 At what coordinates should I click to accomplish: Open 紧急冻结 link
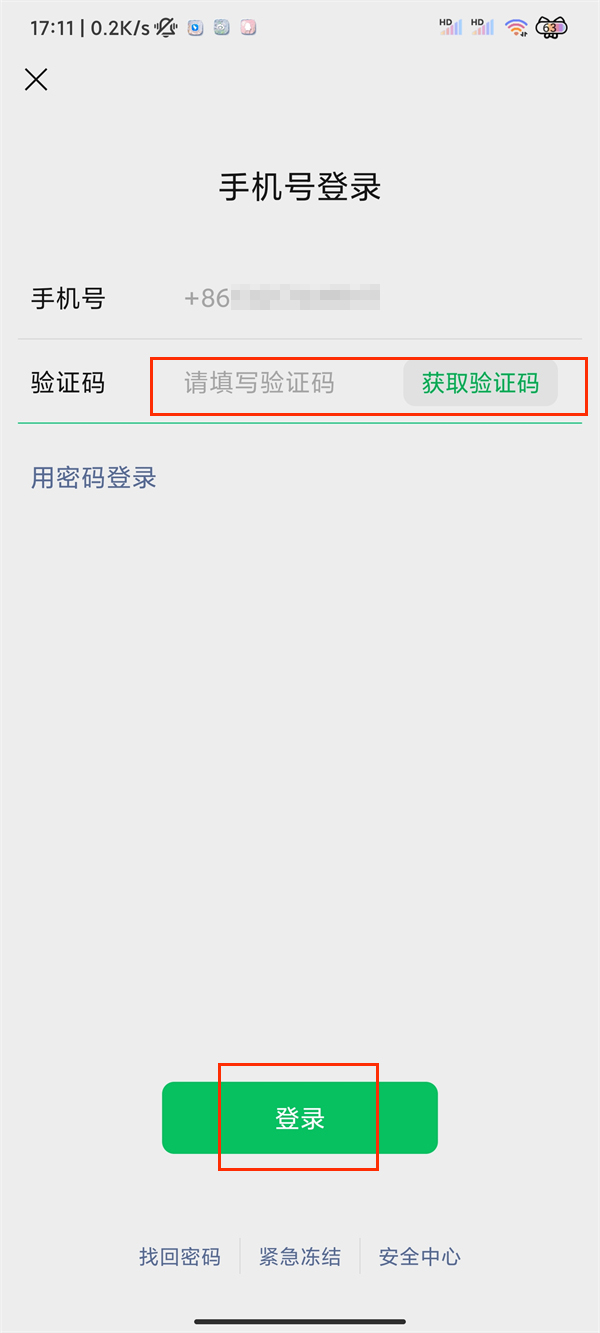coord(300,1257)
